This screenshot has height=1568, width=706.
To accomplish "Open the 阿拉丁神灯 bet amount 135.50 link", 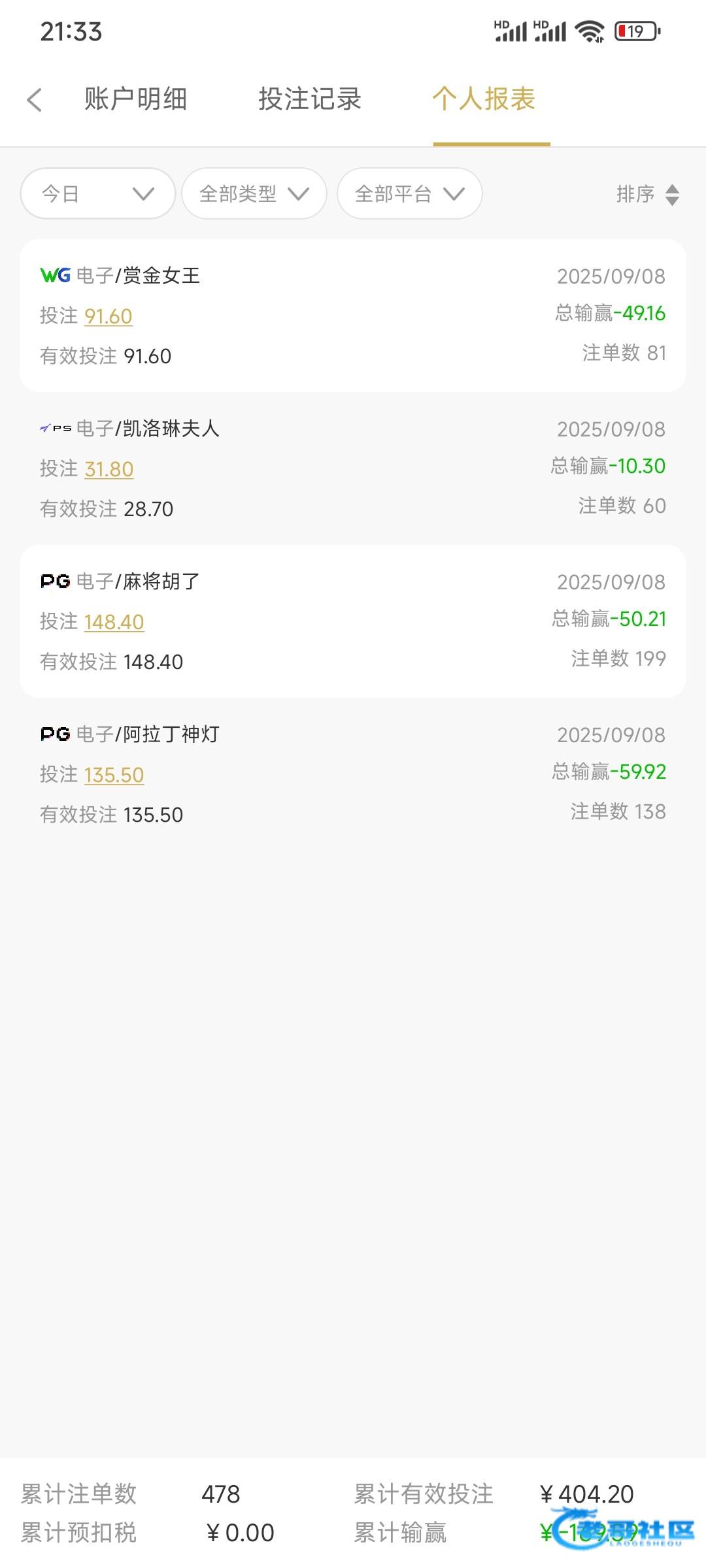I will click(x=114, y=775).
